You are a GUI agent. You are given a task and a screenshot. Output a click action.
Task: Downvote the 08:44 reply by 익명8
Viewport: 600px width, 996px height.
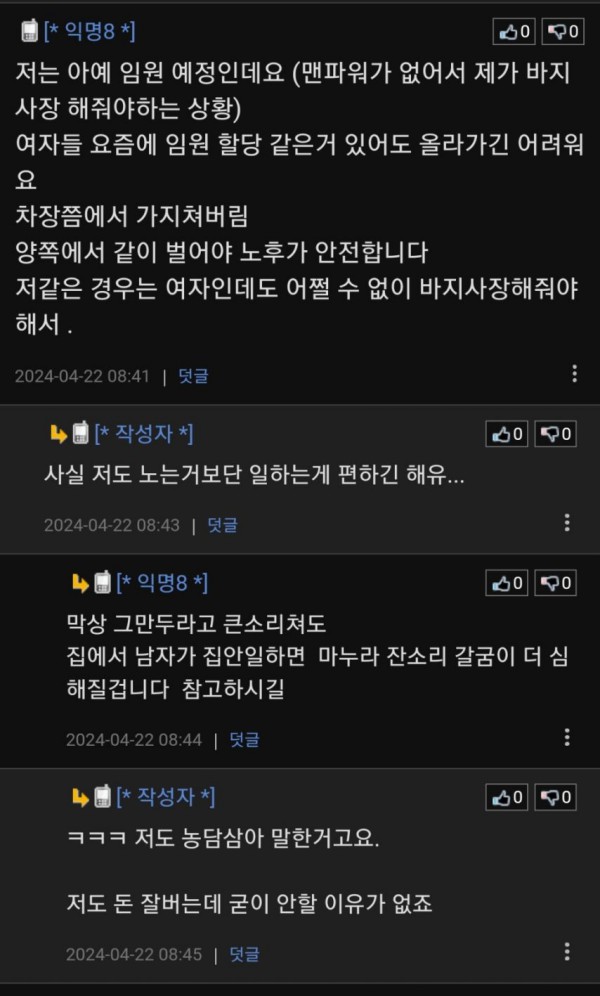point(556,582)
